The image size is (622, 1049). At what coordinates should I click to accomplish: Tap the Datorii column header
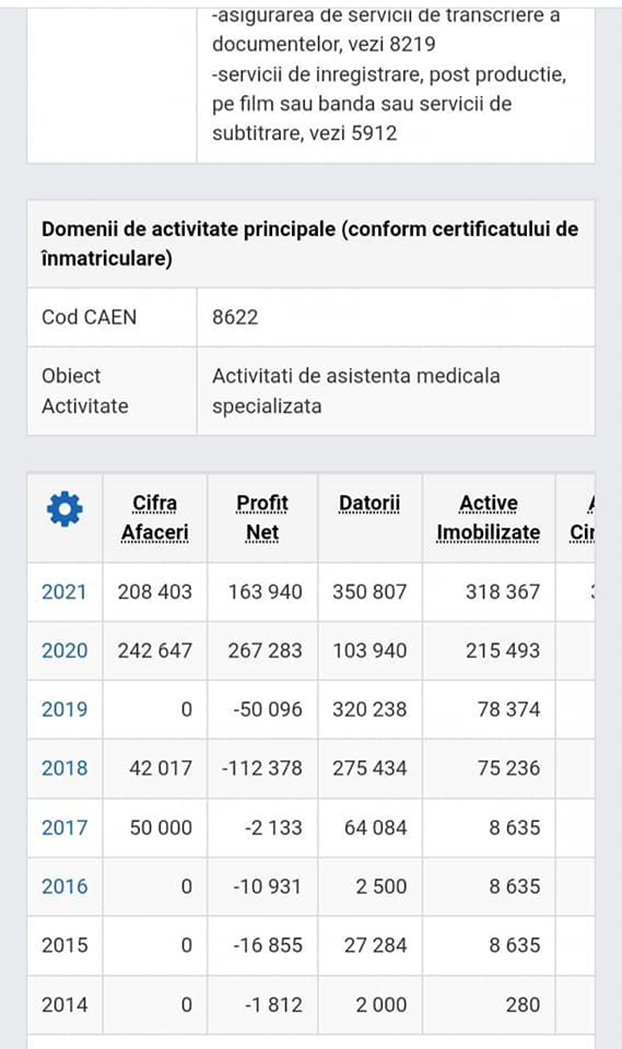tap(369, 503)
